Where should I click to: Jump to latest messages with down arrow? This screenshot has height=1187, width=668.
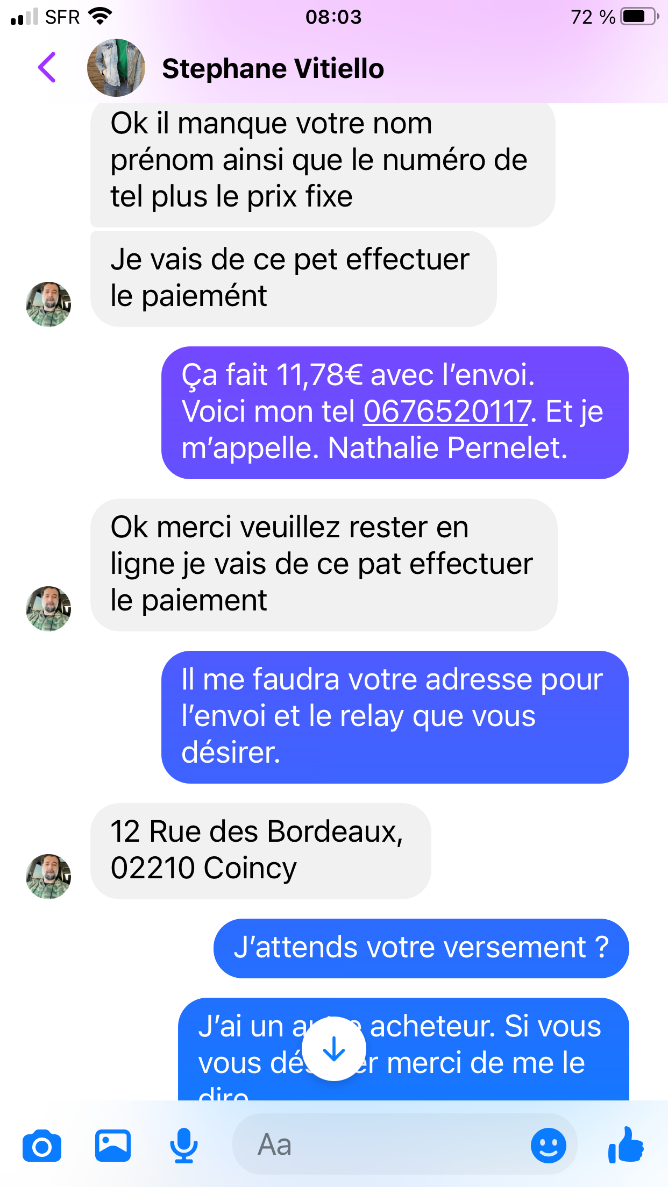(334, 1049)
